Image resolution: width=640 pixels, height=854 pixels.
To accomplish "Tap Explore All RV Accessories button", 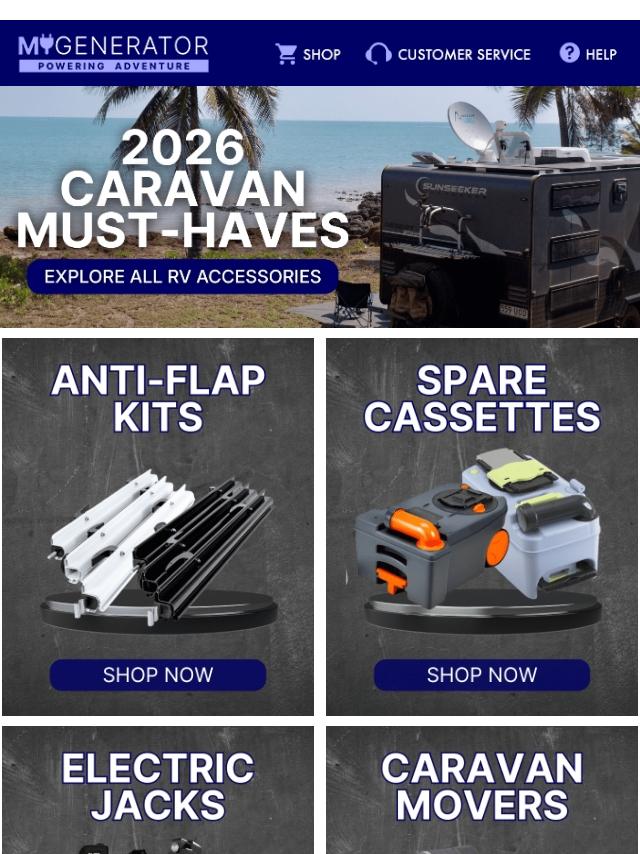I will coord(182,277).
